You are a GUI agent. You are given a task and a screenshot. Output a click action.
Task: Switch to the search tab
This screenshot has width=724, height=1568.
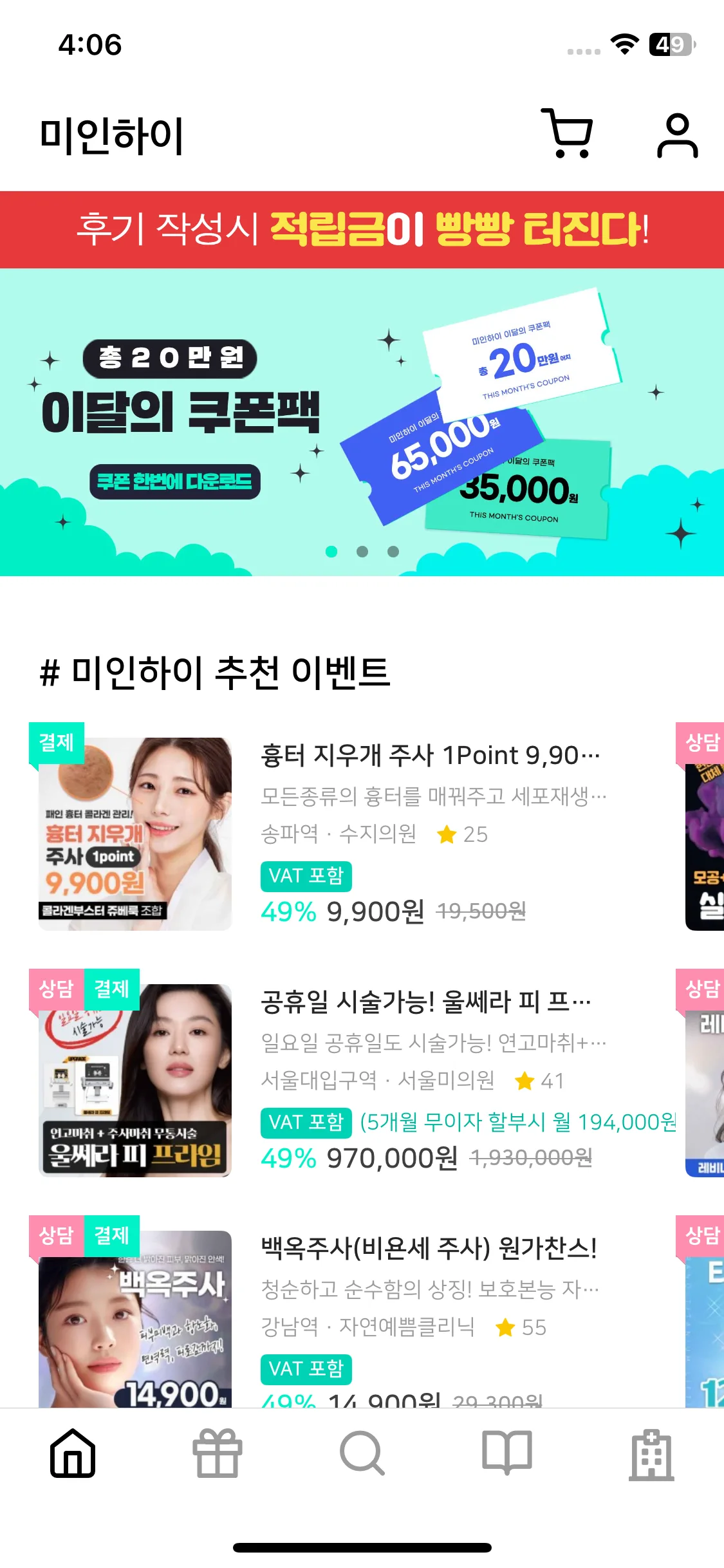(x=362, y=1453)
